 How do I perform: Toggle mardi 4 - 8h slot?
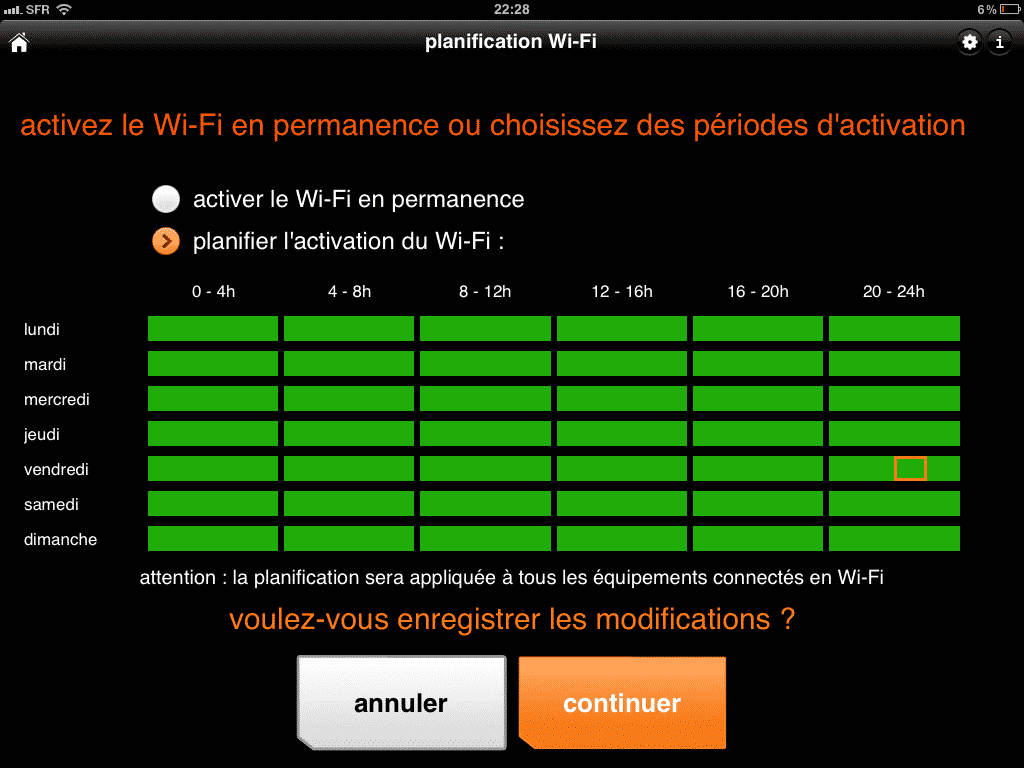tap(349, 364)
